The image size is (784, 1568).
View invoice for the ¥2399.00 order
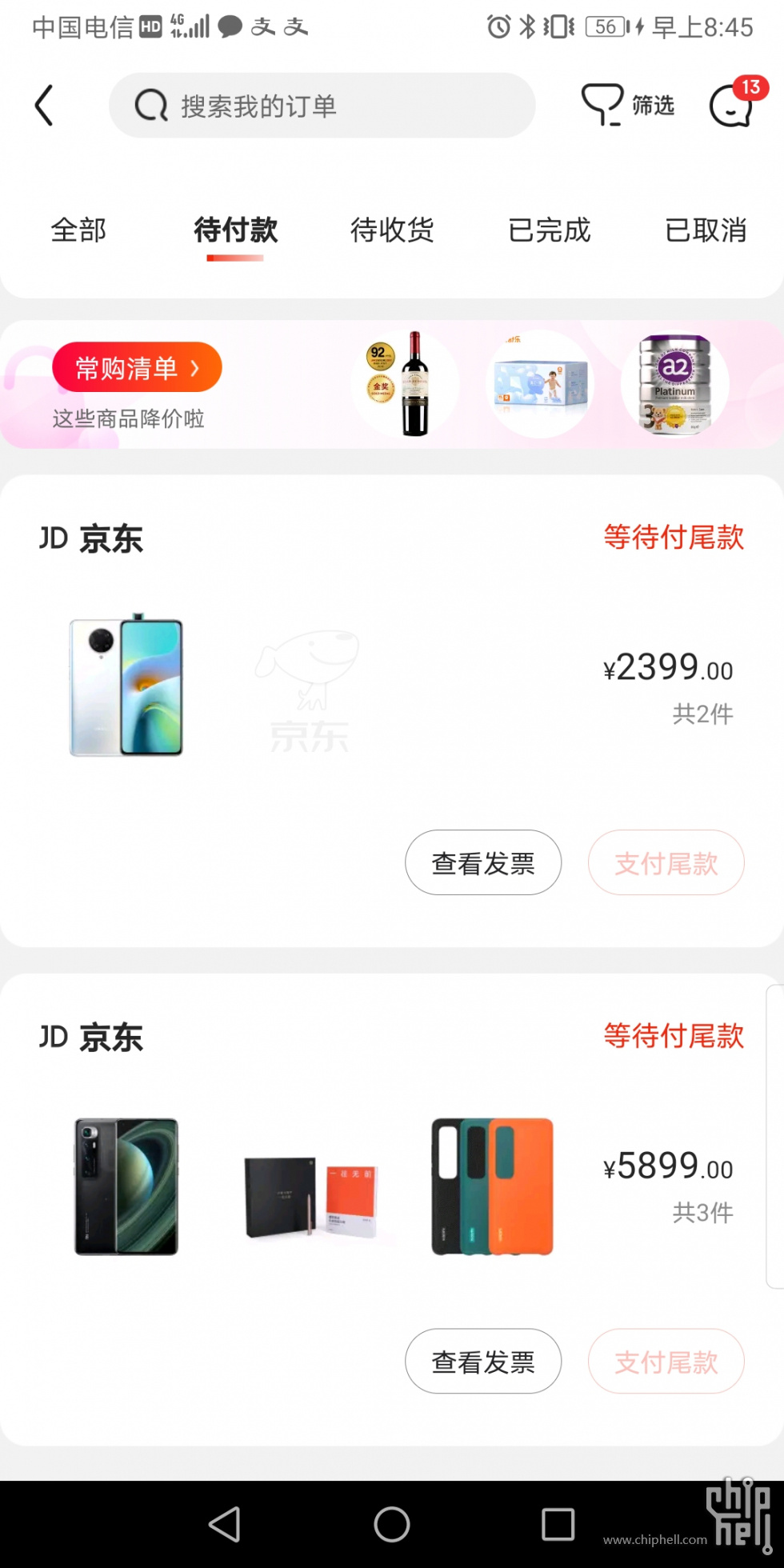(482, 863)
